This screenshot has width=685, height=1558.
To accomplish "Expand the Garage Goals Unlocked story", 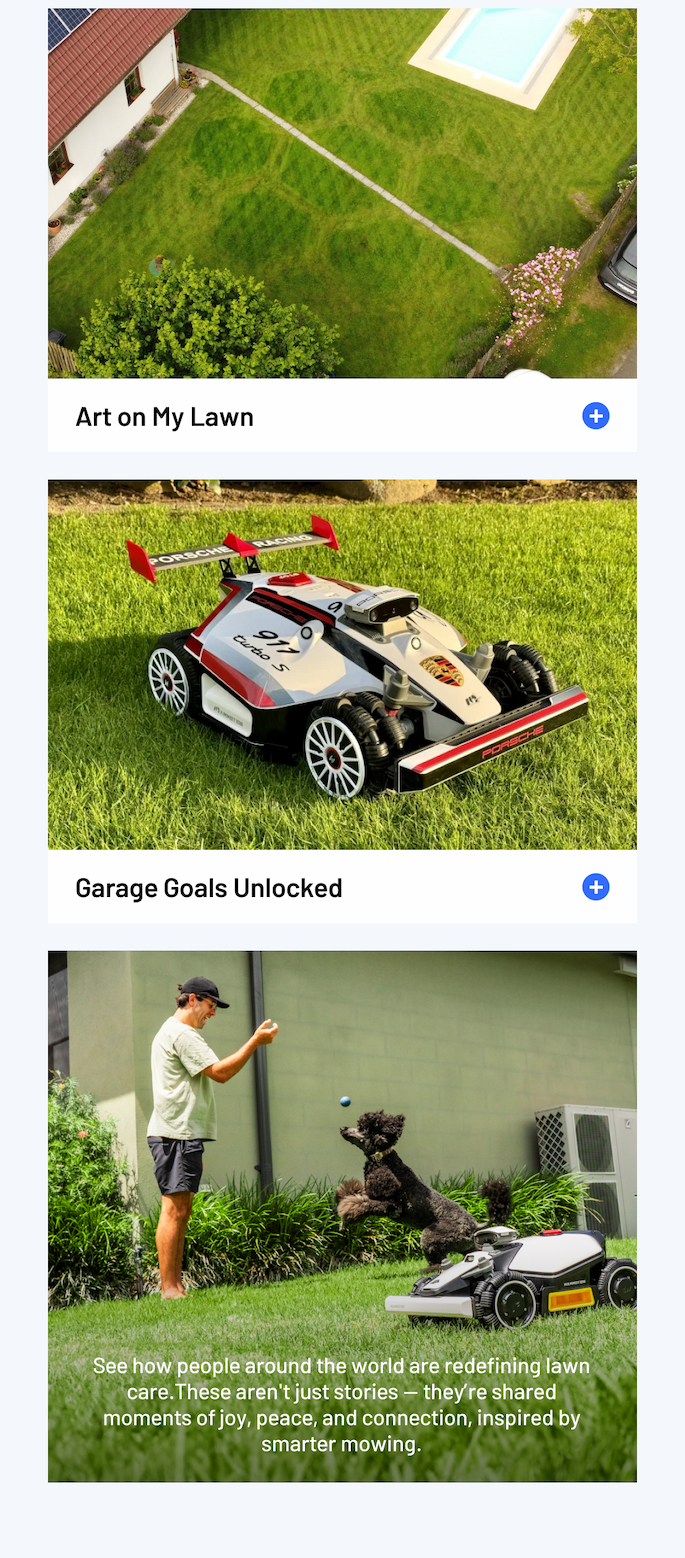I will 595,887.
